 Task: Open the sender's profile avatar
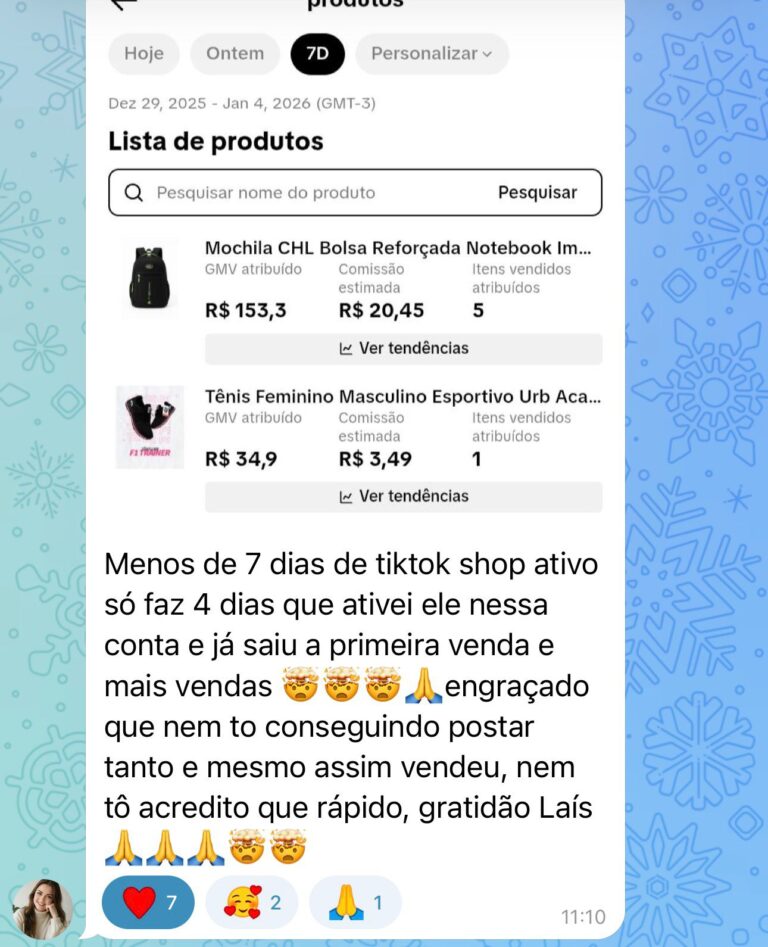click(42, 908)
